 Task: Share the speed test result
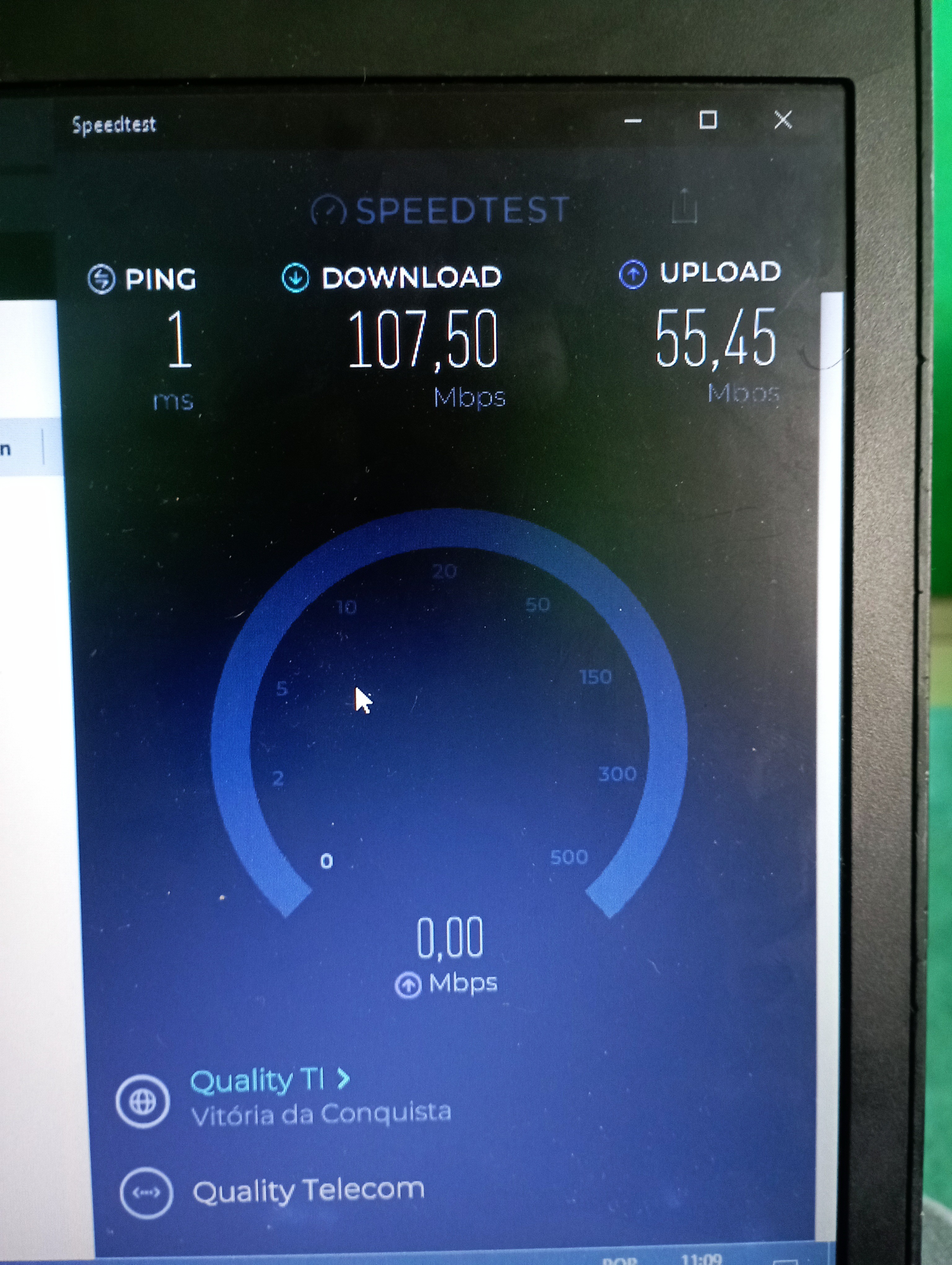coord(683,207)
